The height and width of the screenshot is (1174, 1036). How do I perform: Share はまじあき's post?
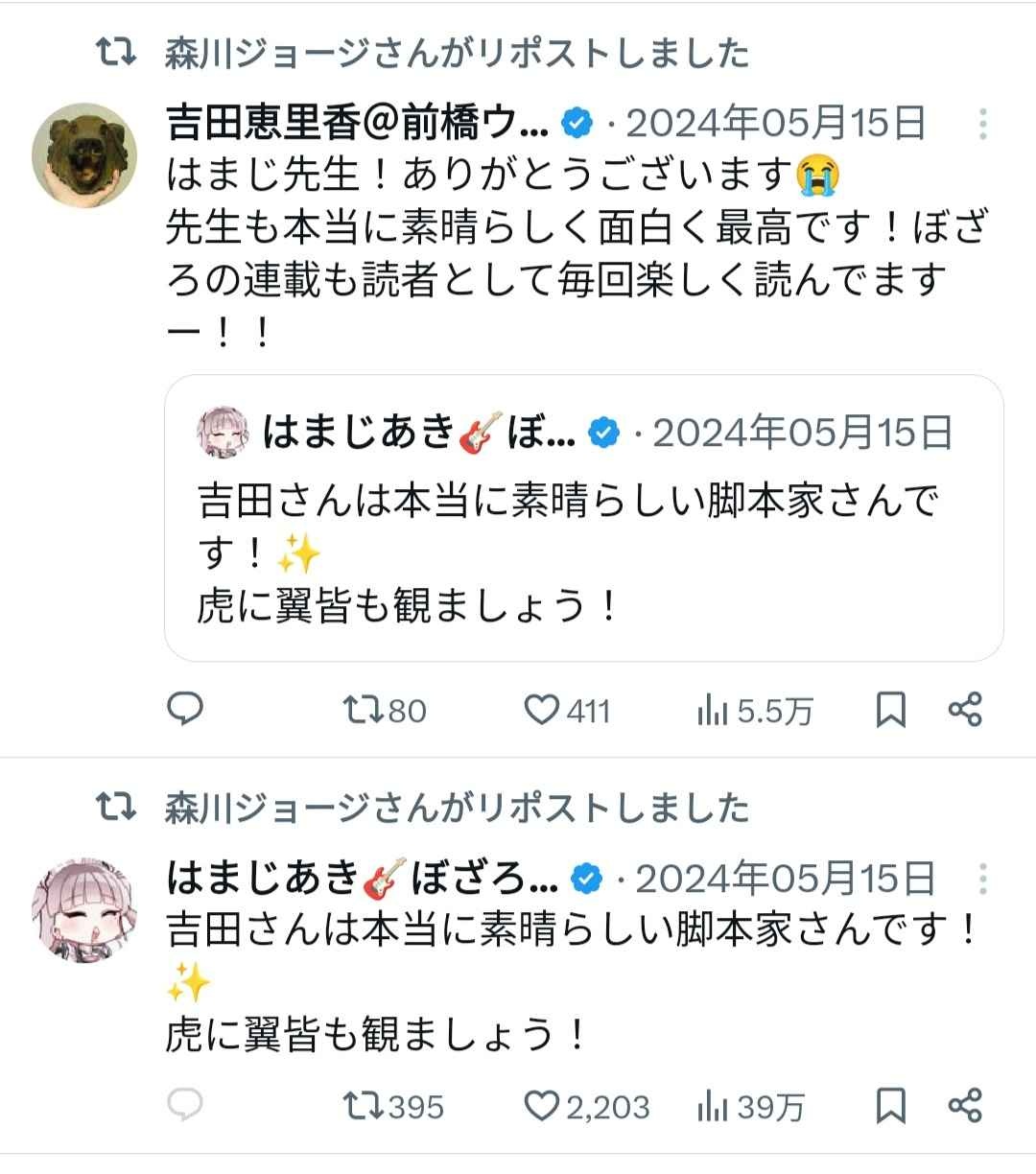pos(965,1107)
